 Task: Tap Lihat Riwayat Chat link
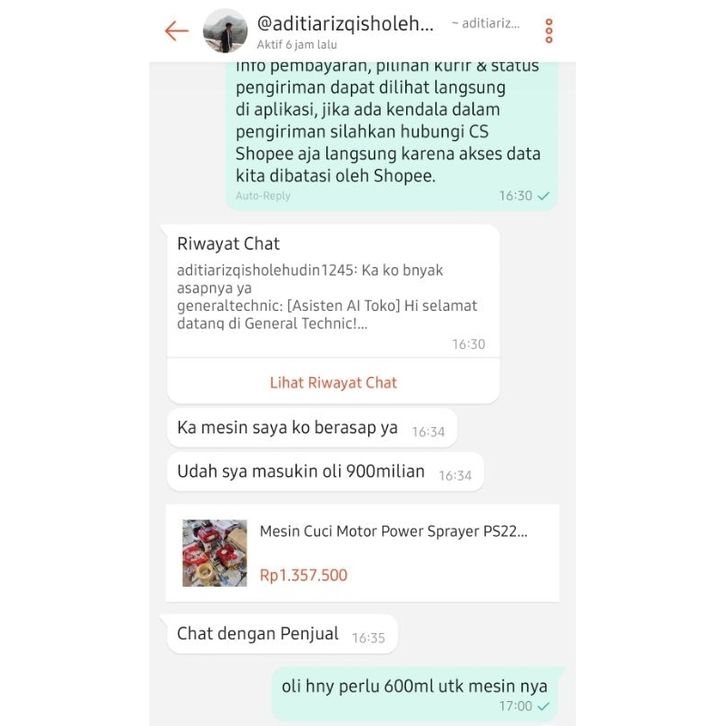tap(333, 382)
